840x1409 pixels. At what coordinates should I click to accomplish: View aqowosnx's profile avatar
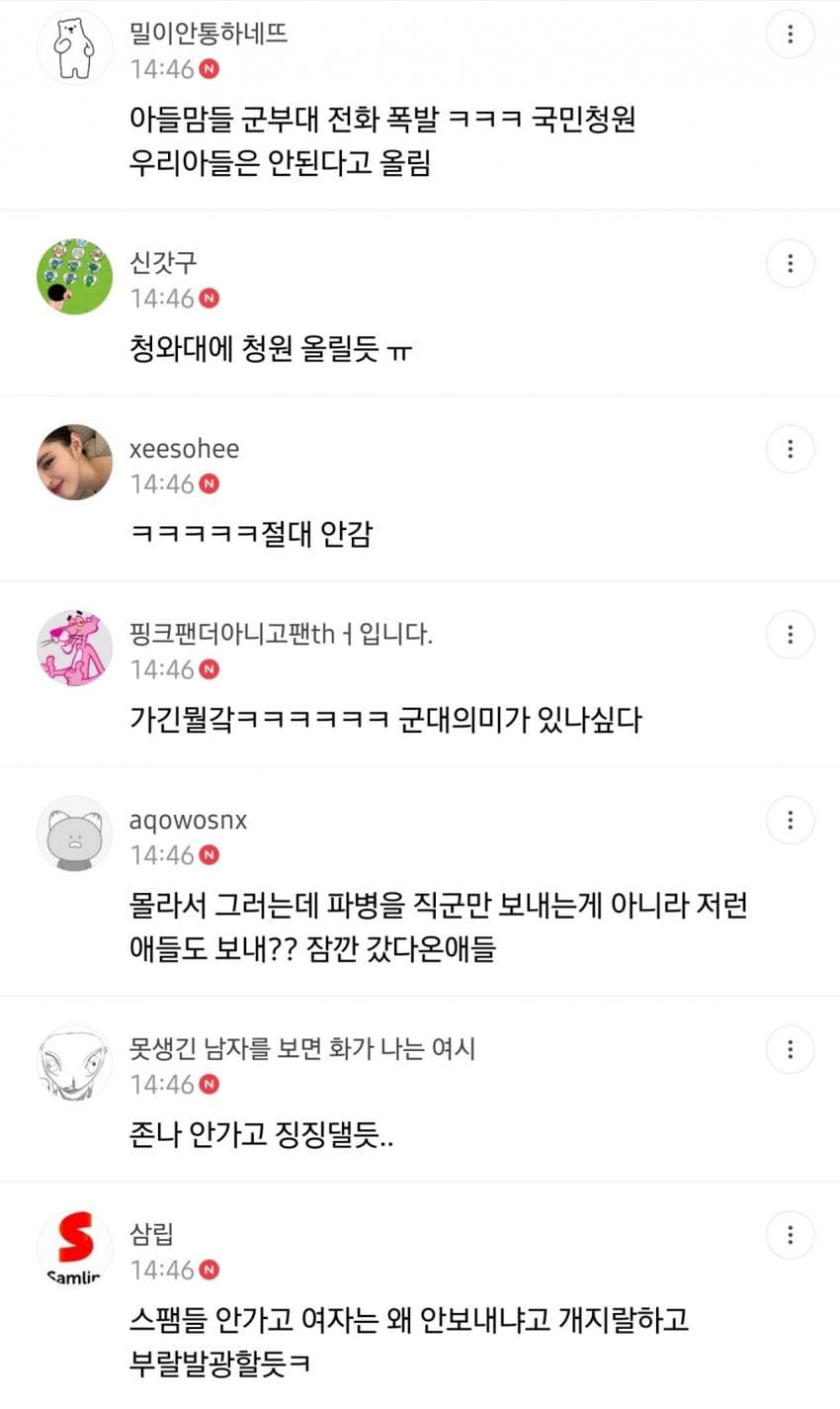(75, 833)
